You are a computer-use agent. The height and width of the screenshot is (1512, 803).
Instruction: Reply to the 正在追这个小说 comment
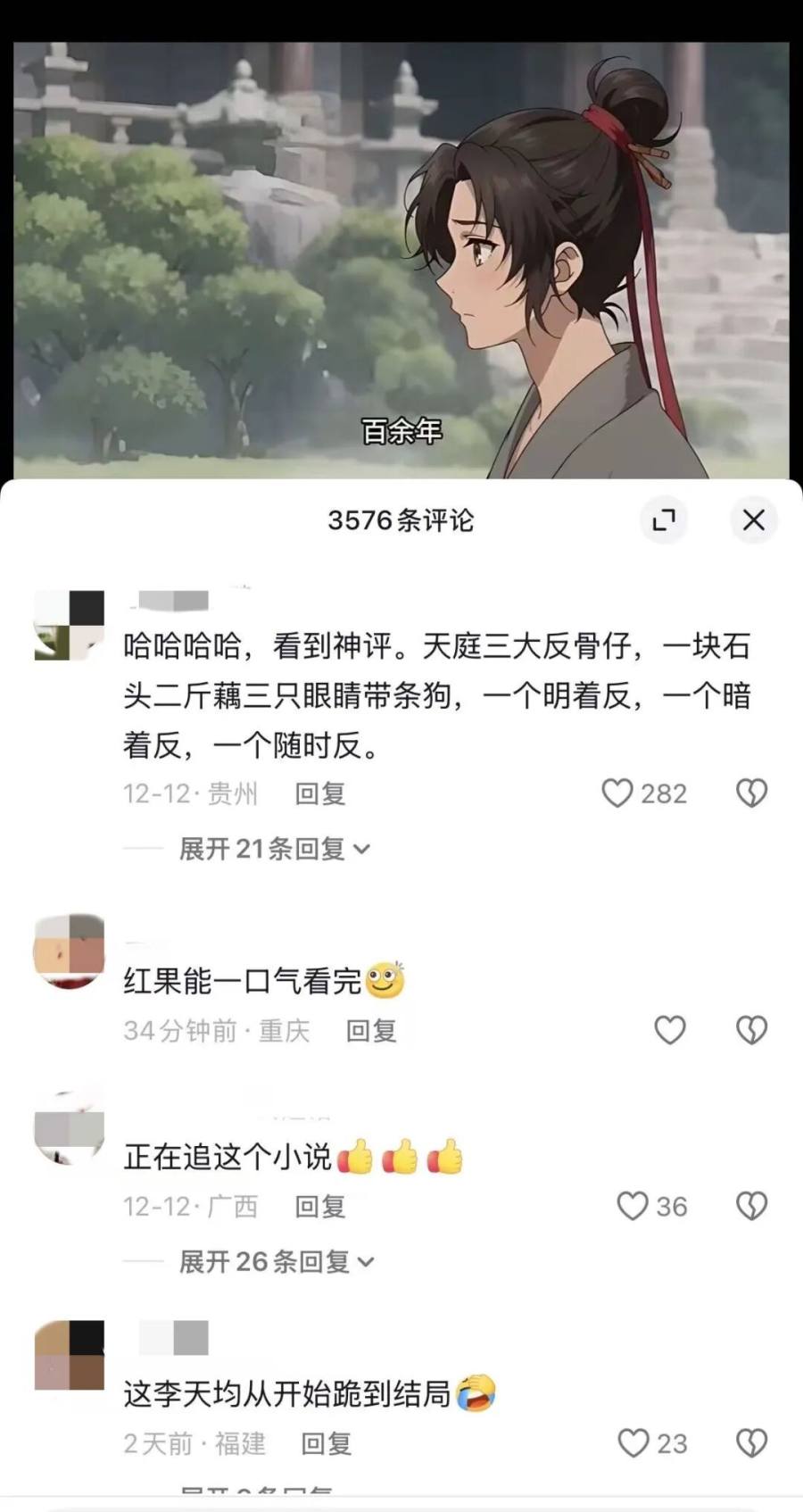pos(320,1207)
